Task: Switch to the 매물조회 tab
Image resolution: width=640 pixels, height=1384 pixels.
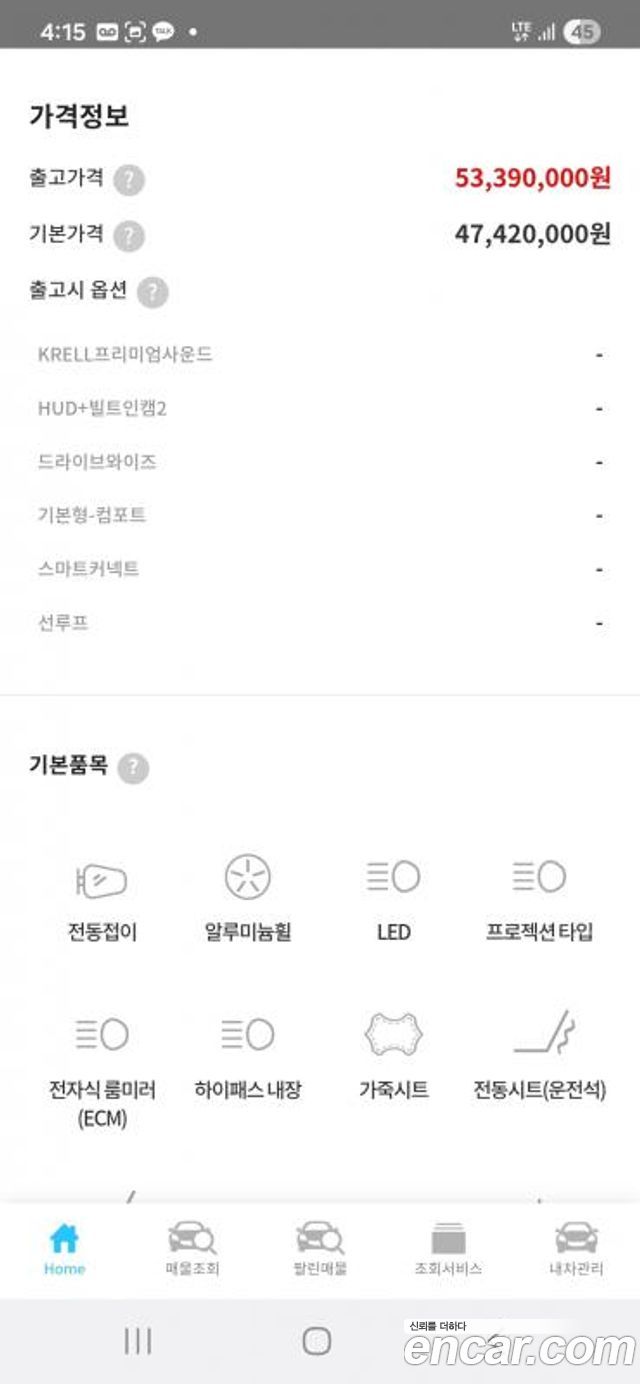Action: (192, 1249)
